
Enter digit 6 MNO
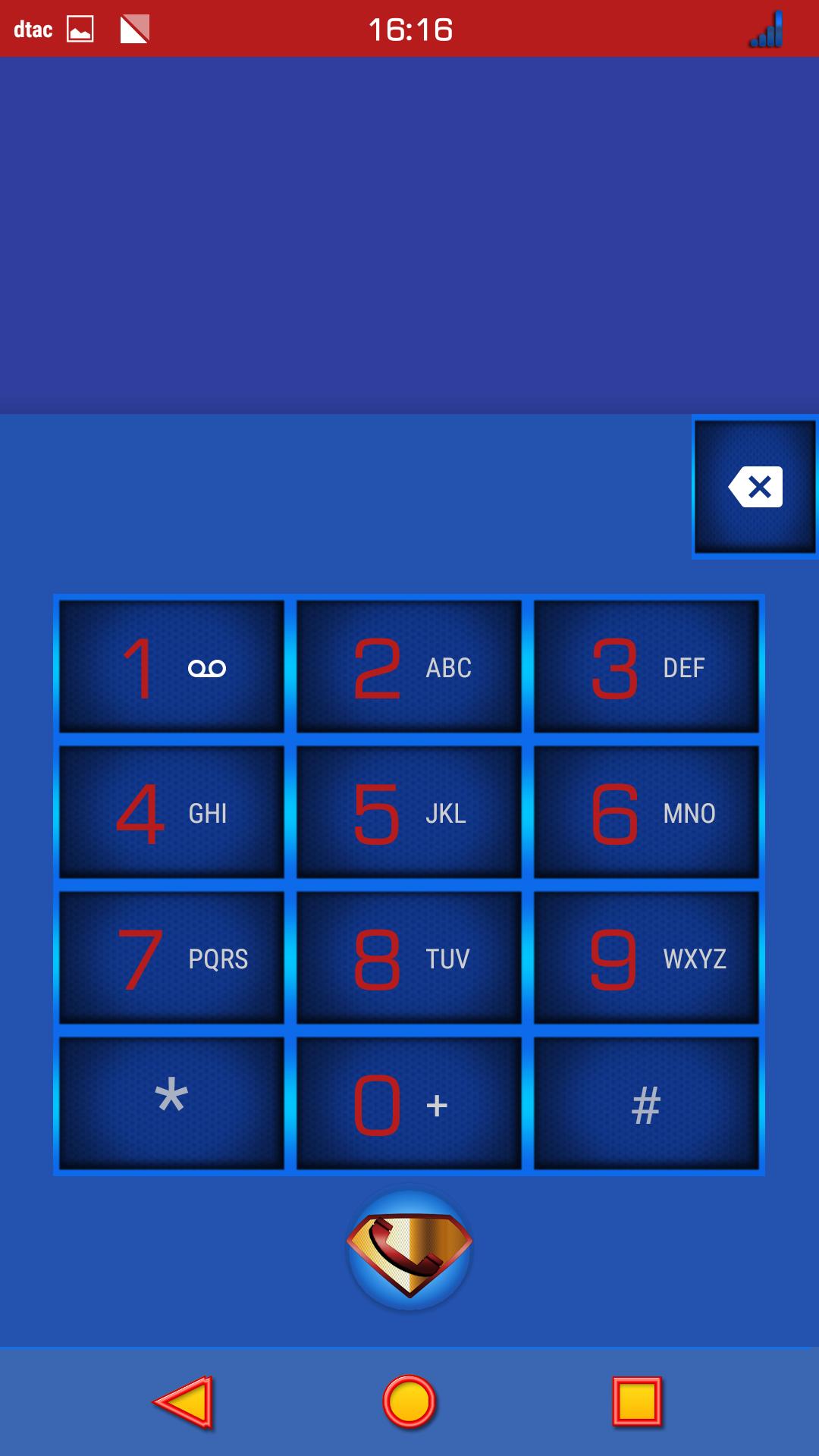646,812
